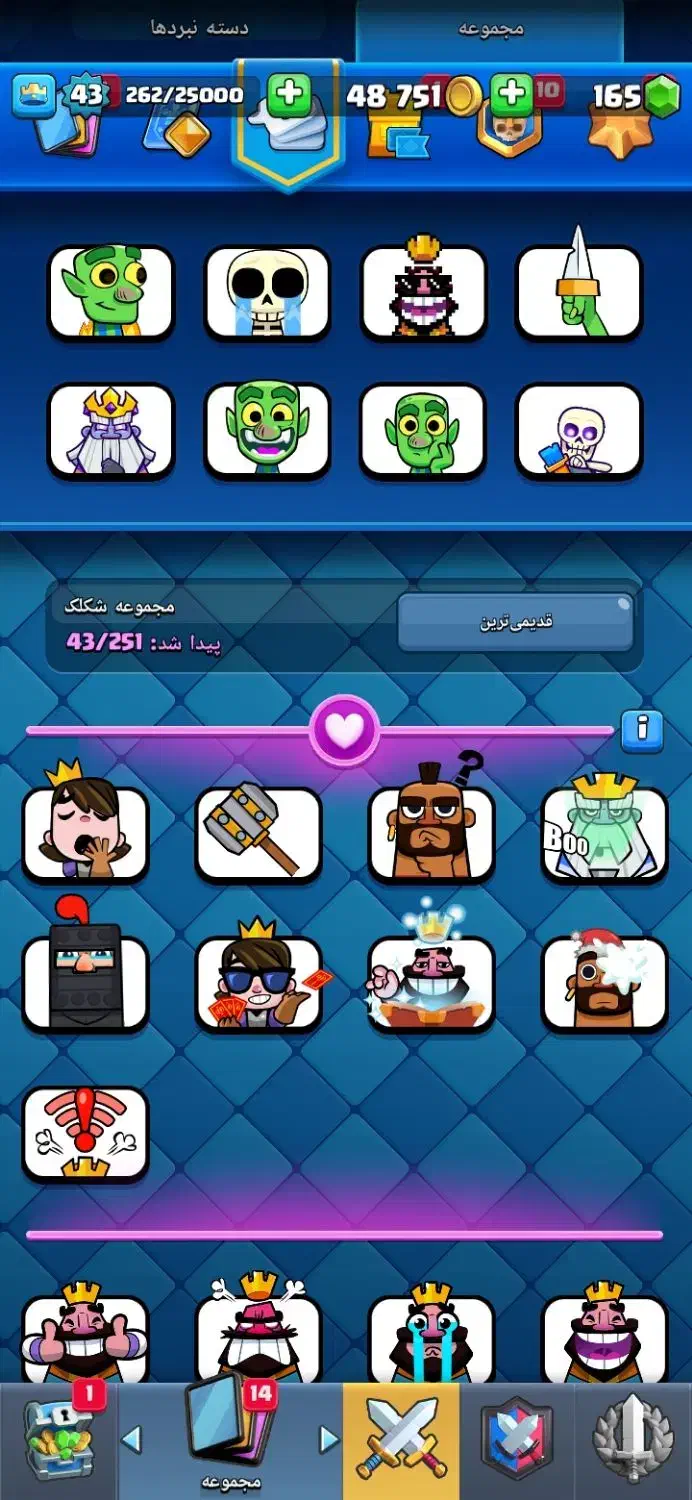Pick the red wifi warning emote

86,1132
